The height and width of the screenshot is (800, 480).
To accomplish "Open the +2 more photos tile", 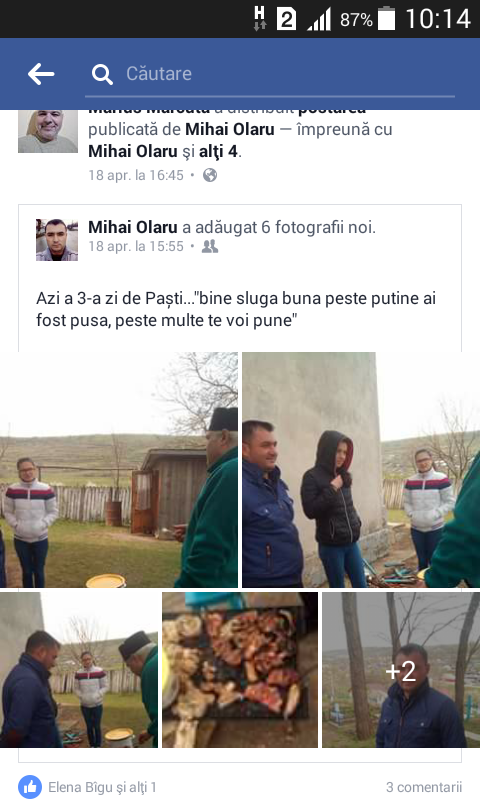I will 401,670.
